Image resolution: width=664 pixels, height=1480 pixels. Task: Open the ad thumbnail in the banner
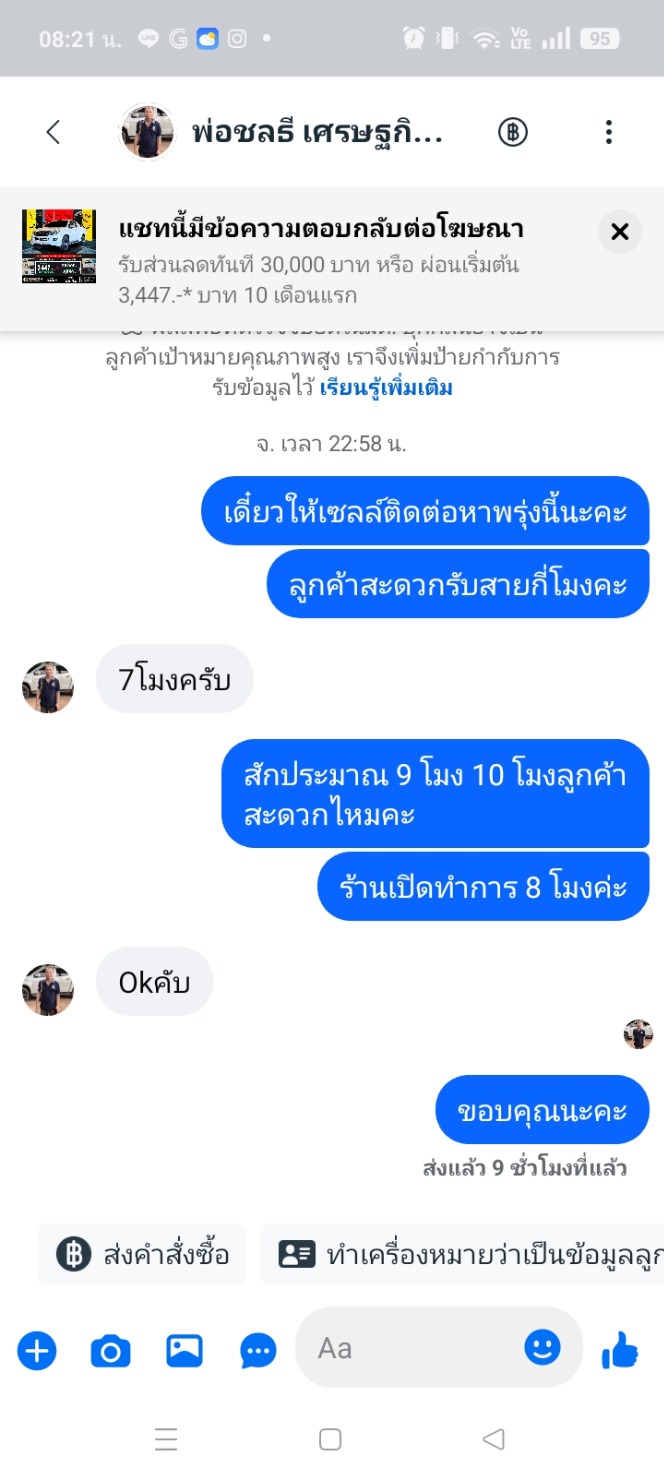[59, 246]
